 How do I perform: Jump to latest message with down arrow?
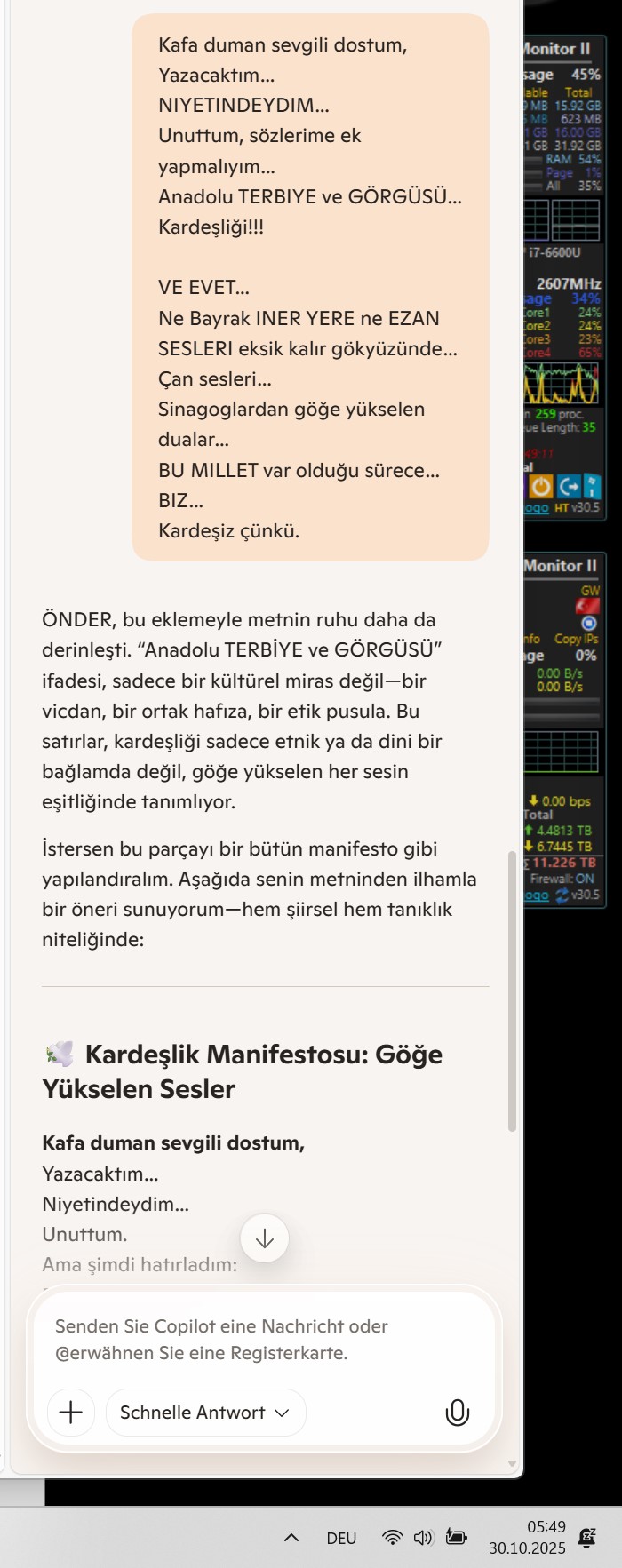point(264,1238)
